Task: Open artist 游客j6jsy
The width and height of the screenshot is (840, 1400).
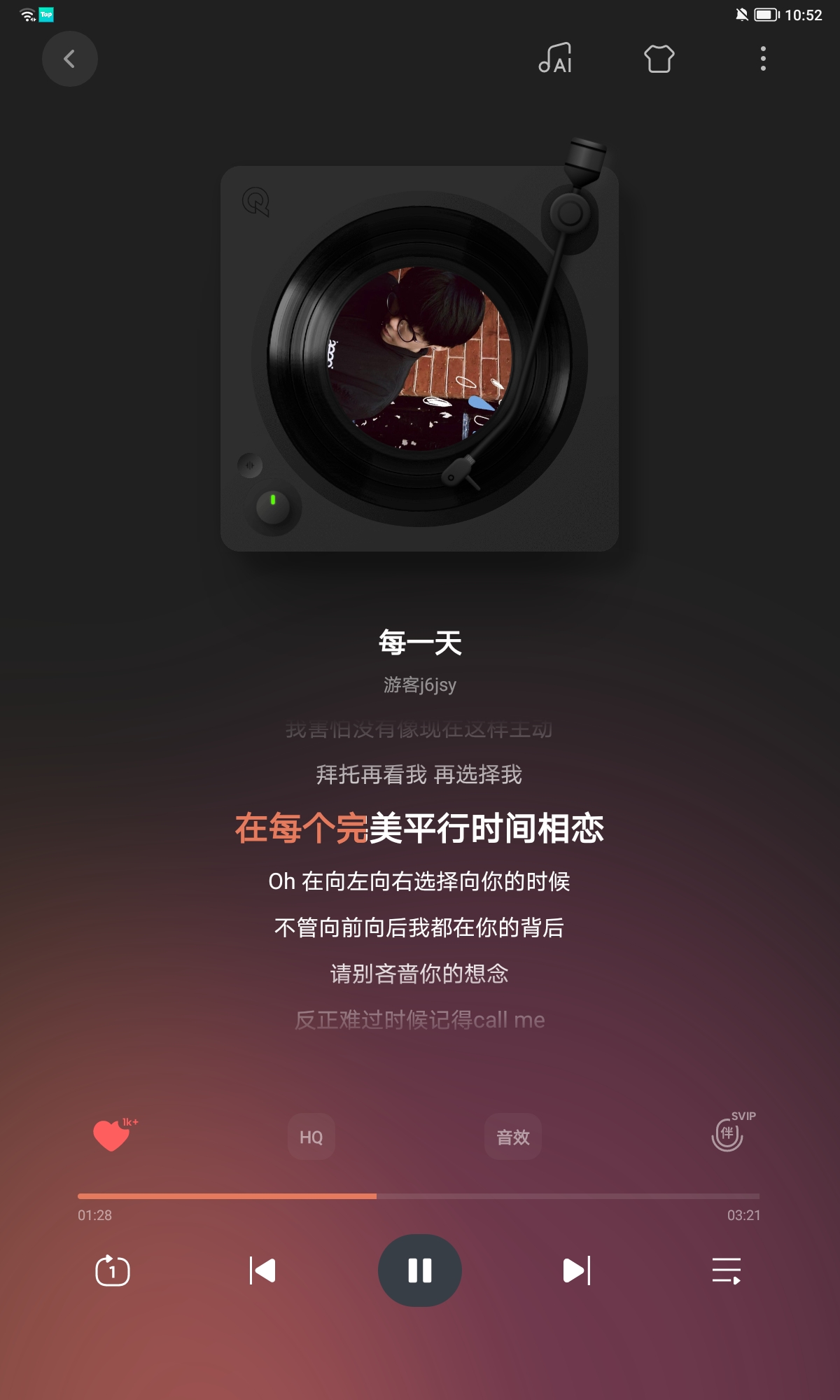Action: pos(420,685)
